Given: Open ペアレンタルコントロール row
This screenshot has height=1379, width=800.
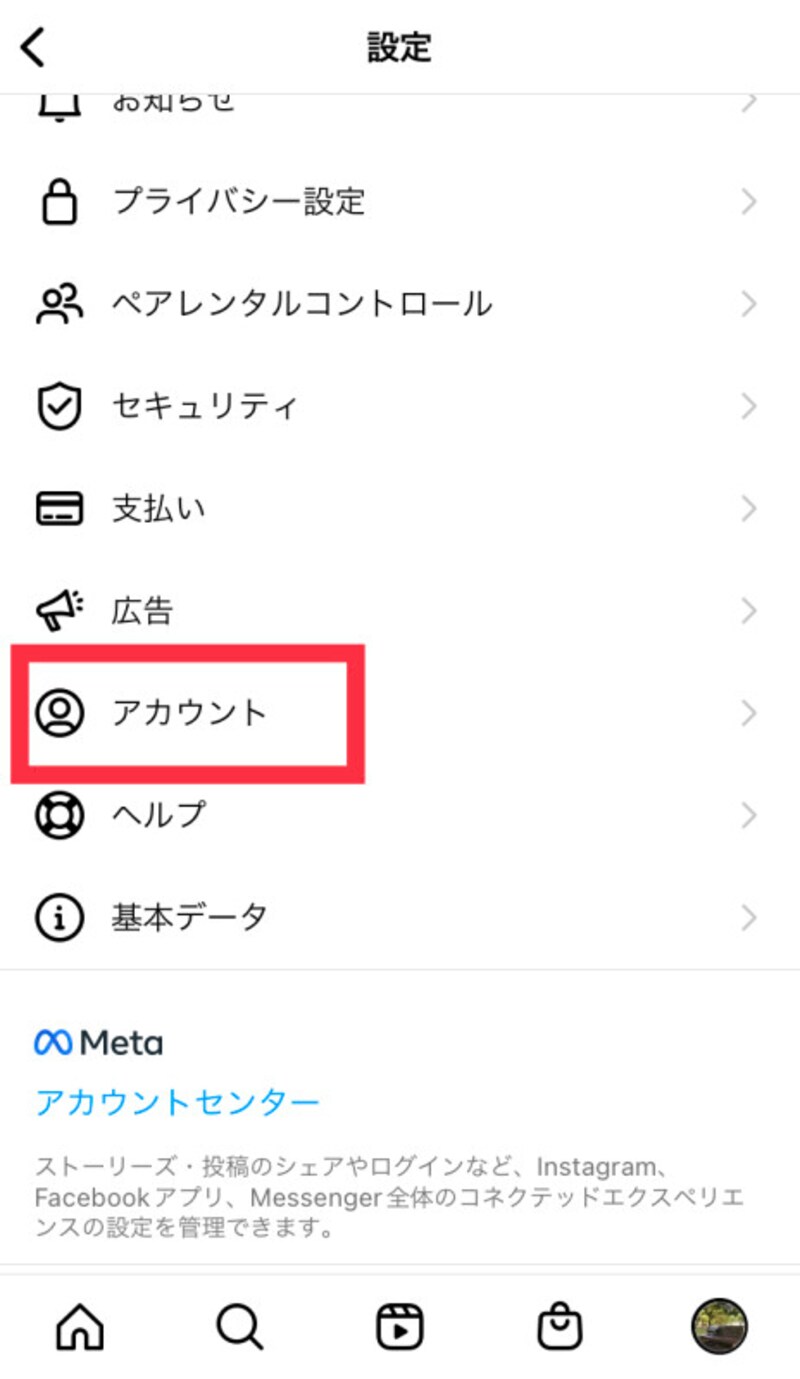Looking at the screenshot, I should click(400, 304).
